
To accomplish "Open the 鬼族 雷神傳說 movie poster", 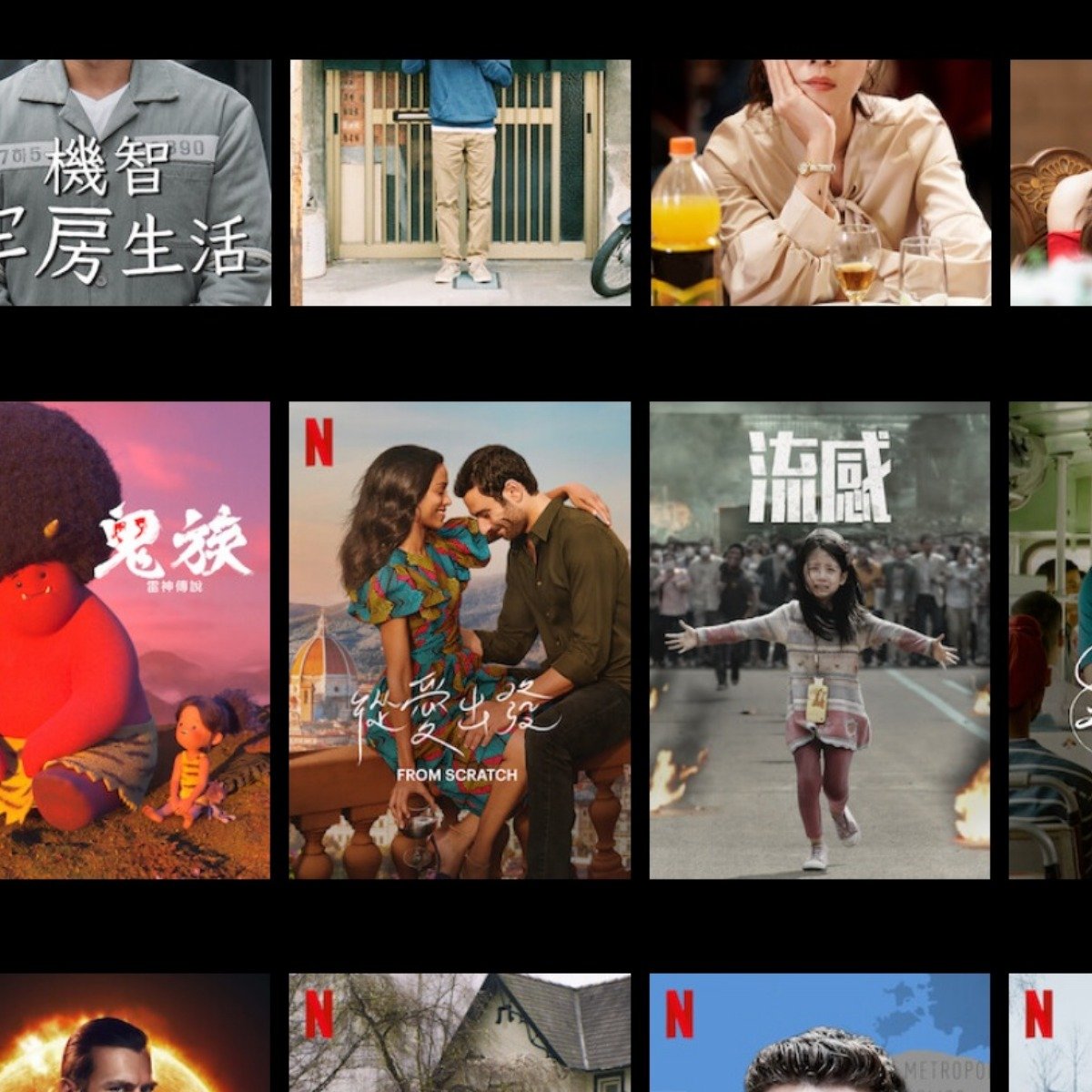I will point(135,640).
